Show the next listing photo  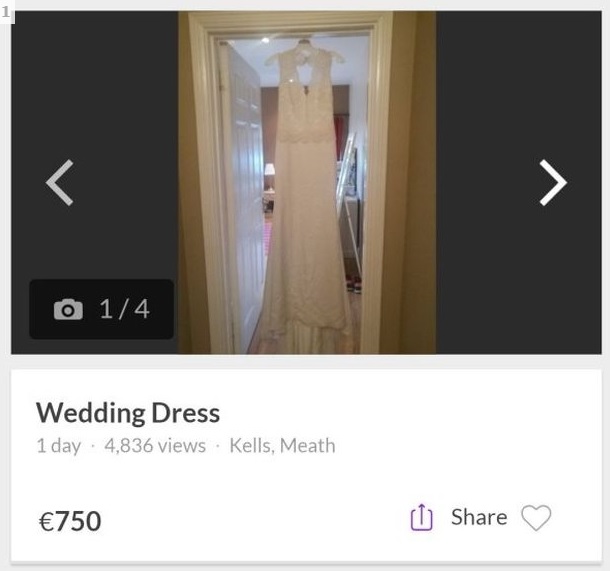coord(552,183)
